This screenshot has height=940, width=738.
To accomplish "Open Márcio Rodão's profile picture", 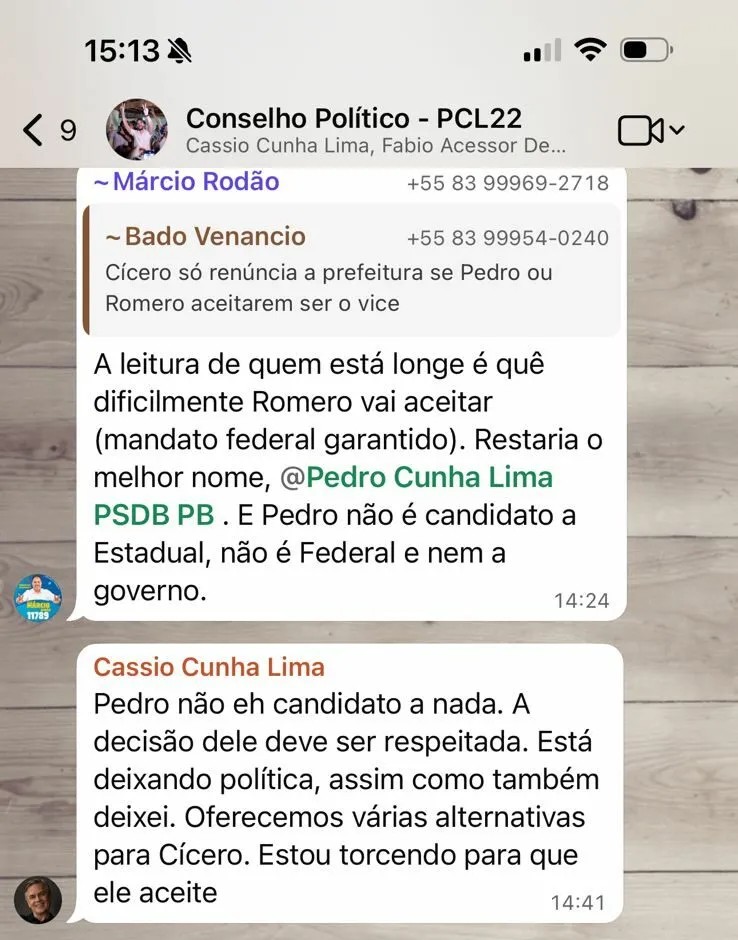I will click(x=38, y=598).
